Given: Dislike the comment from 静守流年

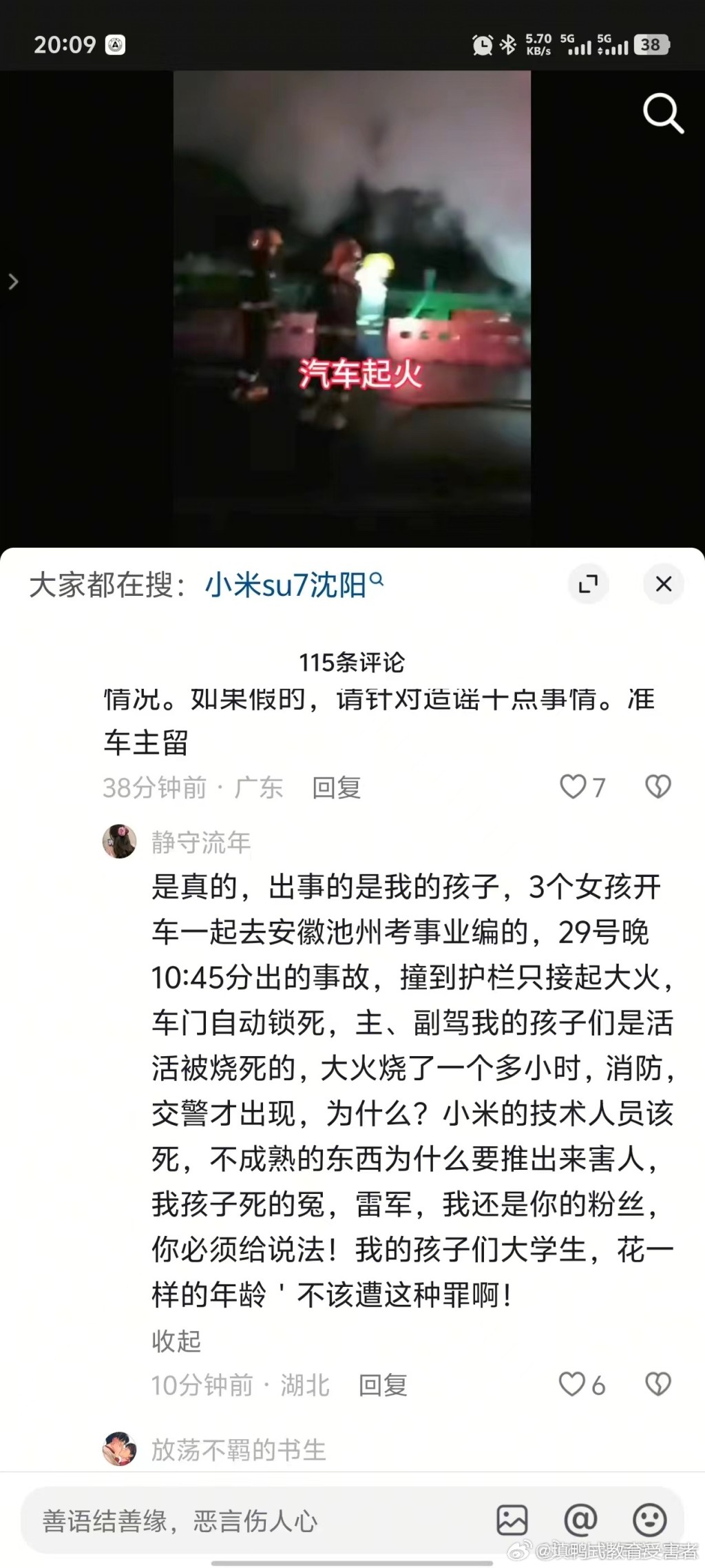Looking at the screenshot, I should click(x=657, y=1384).
